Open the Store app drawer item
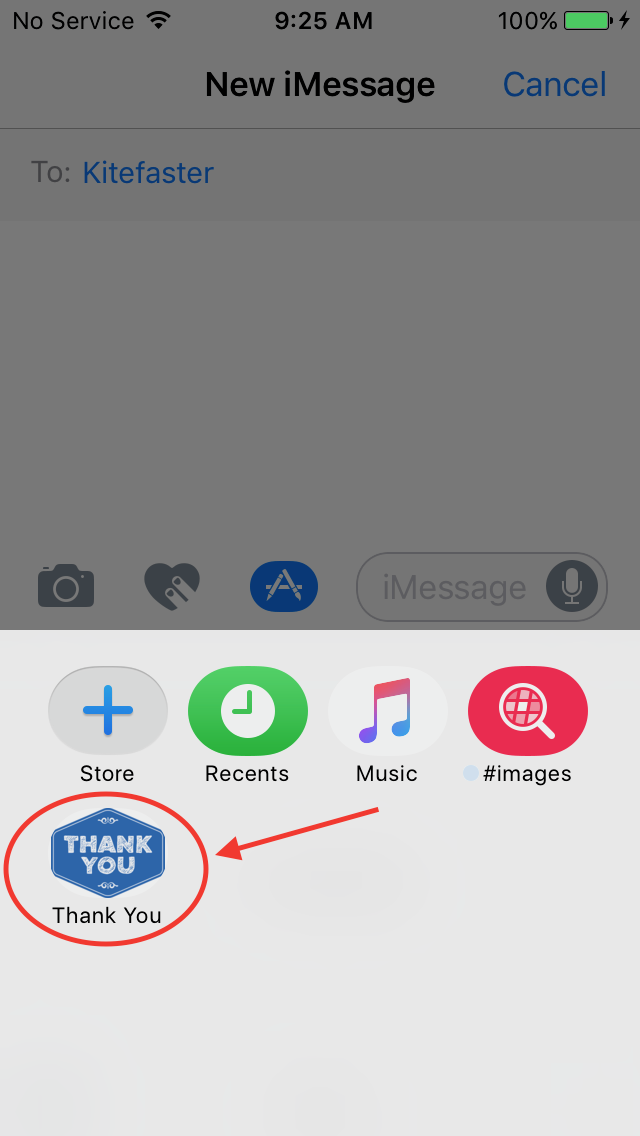 (108, 711)
